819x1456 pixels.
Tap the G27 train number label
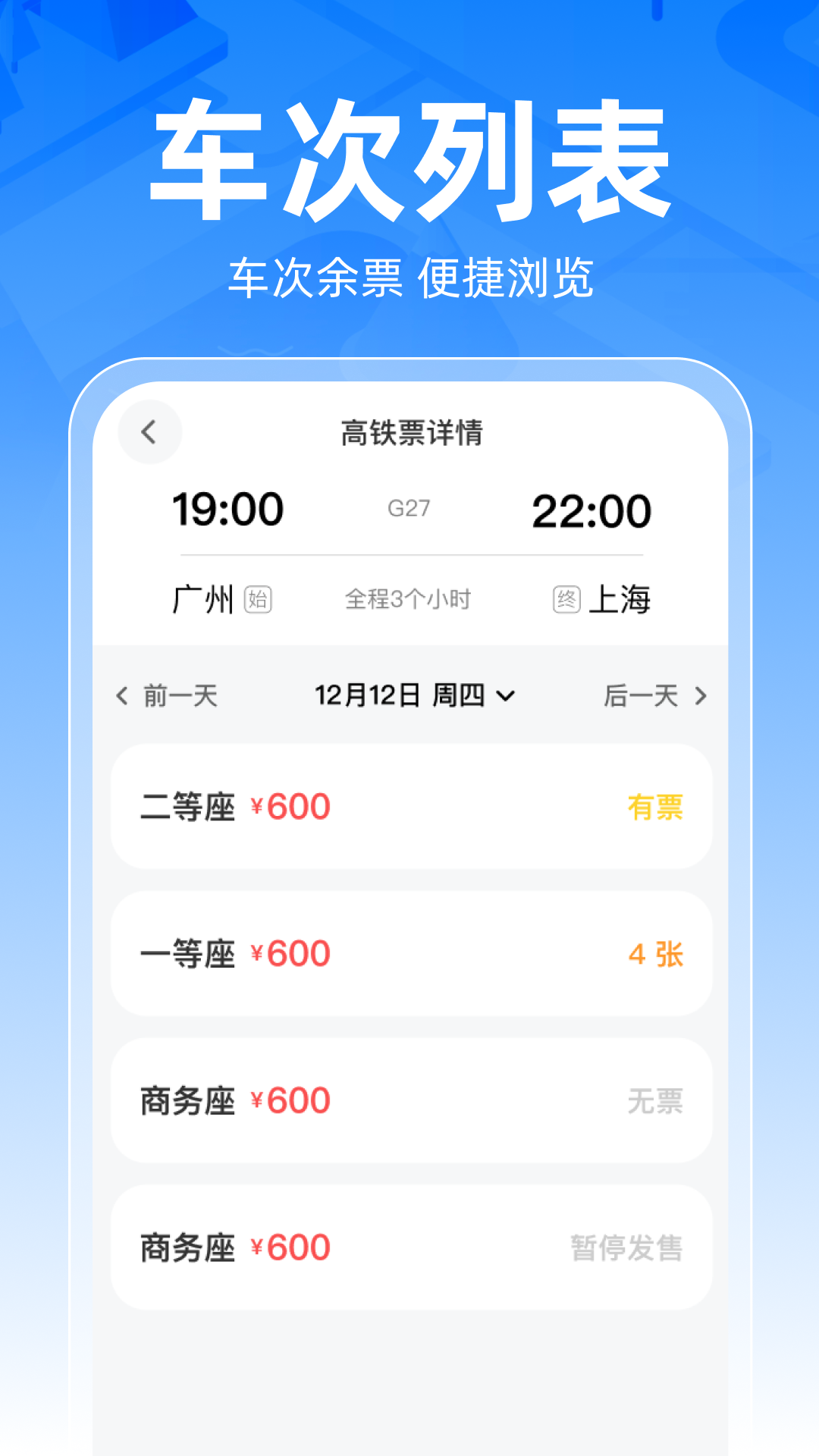[408, 509]
